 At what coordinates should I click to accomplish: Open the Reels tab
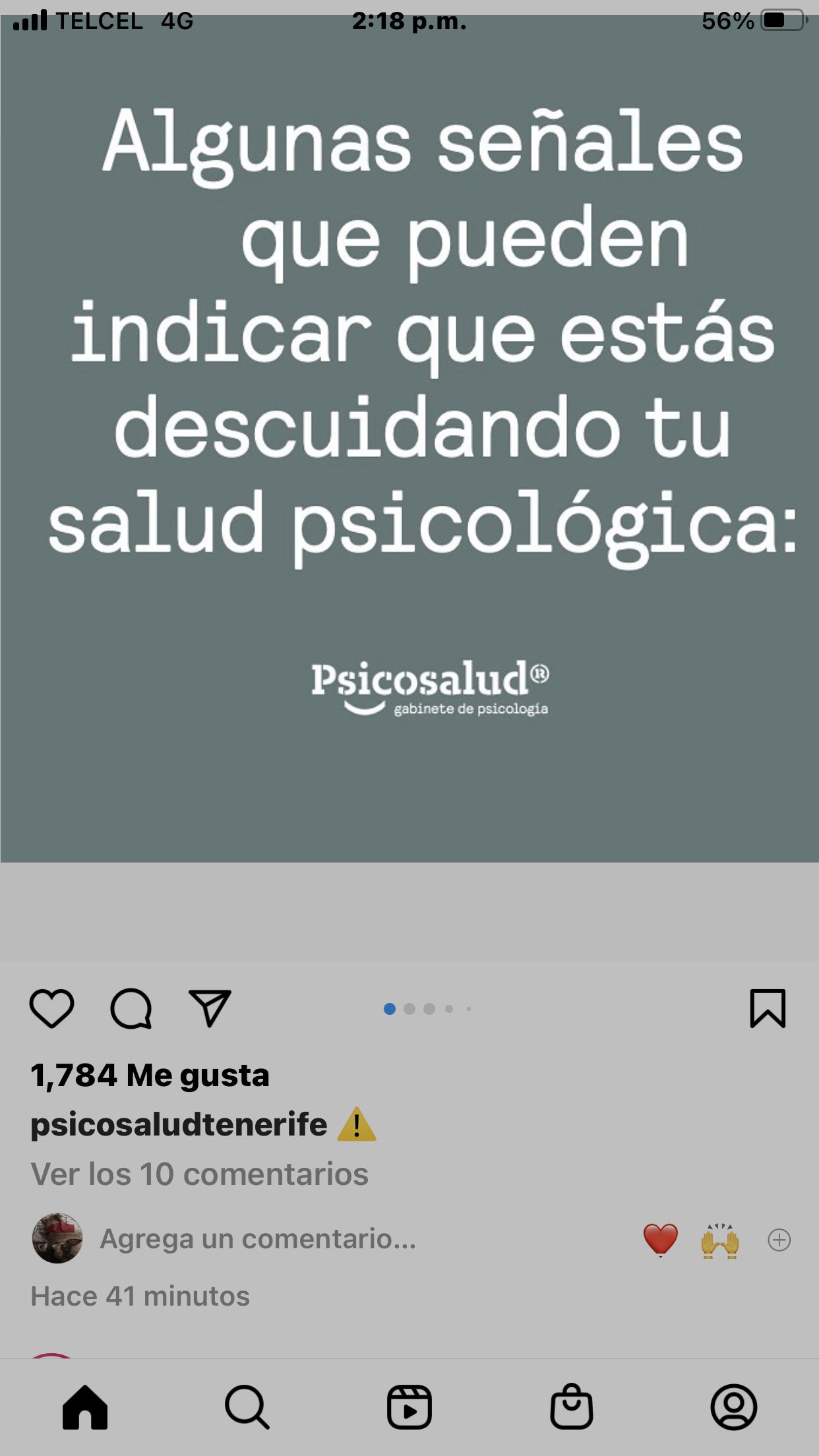click(x=409, y=1407)
